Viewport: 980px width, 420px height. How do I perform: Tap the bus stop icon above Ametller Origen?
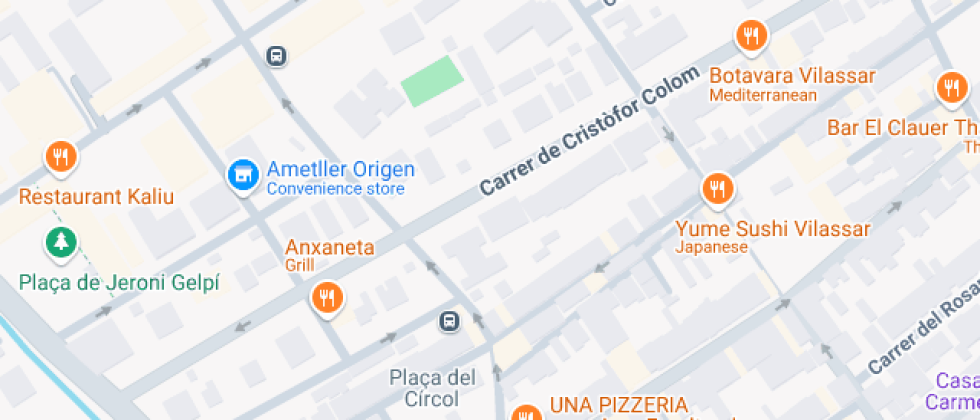[276, 56]
